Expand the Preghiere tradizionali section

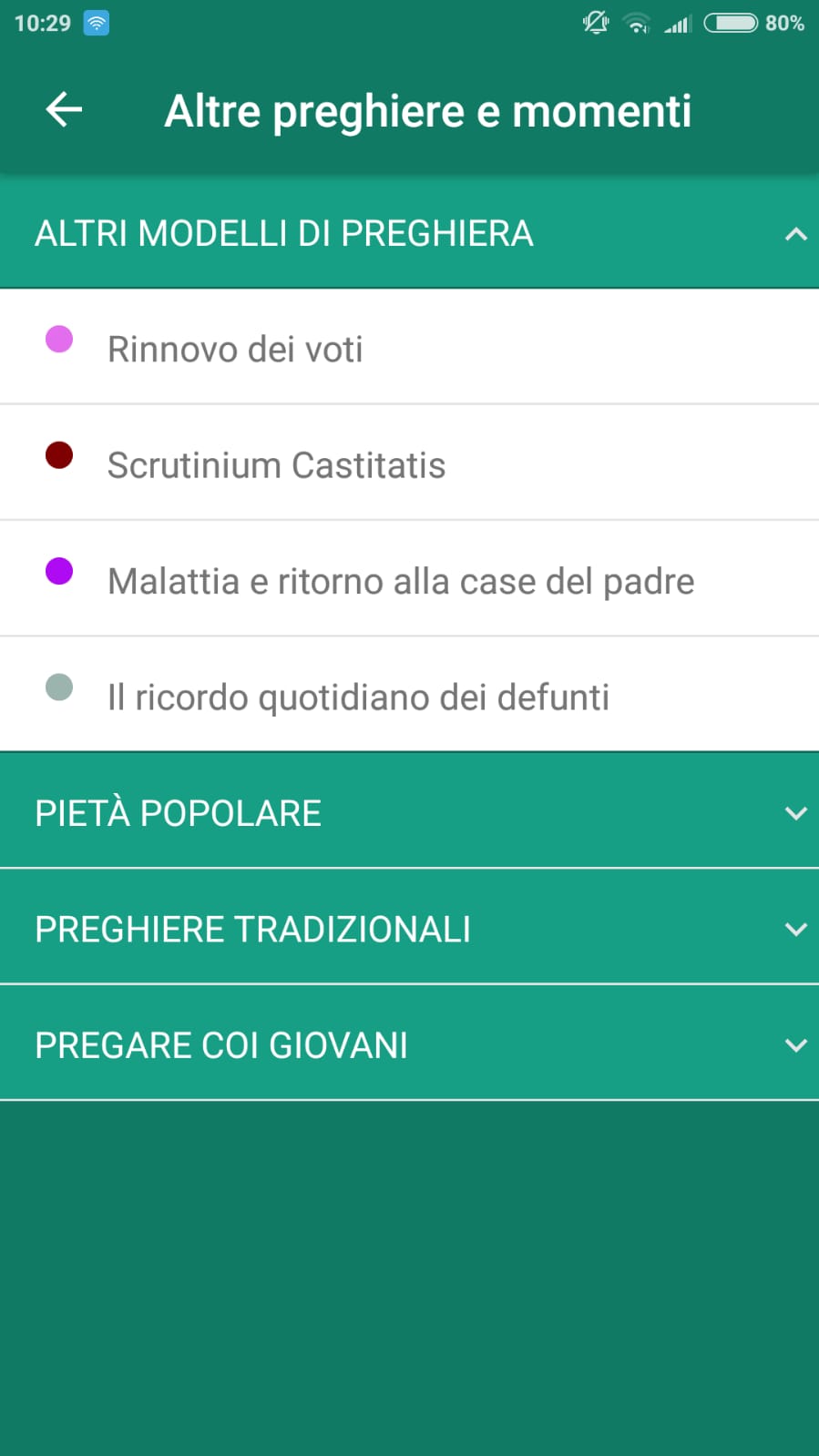pos(409,929)
